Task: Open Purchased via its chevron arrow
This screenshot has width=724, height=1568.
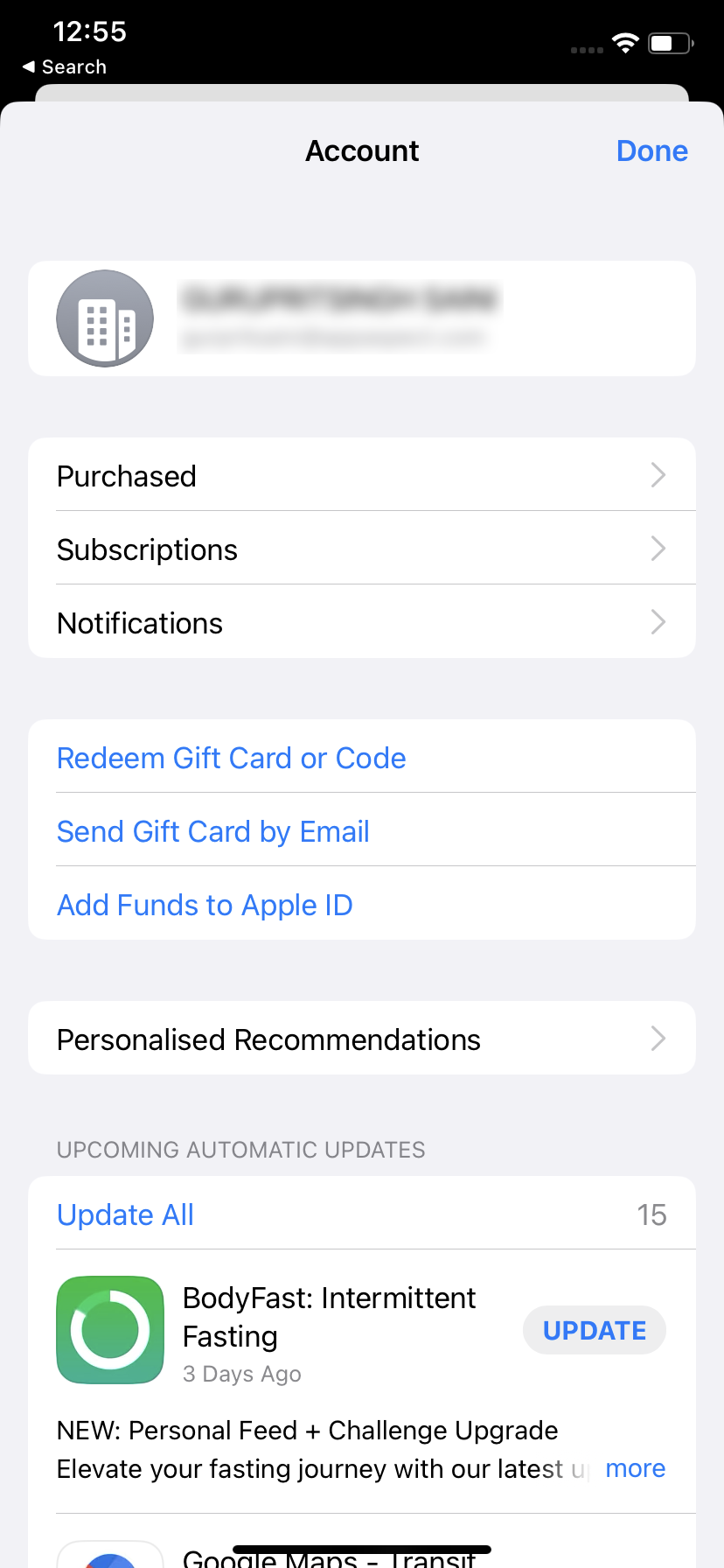Action: [658, 475]
